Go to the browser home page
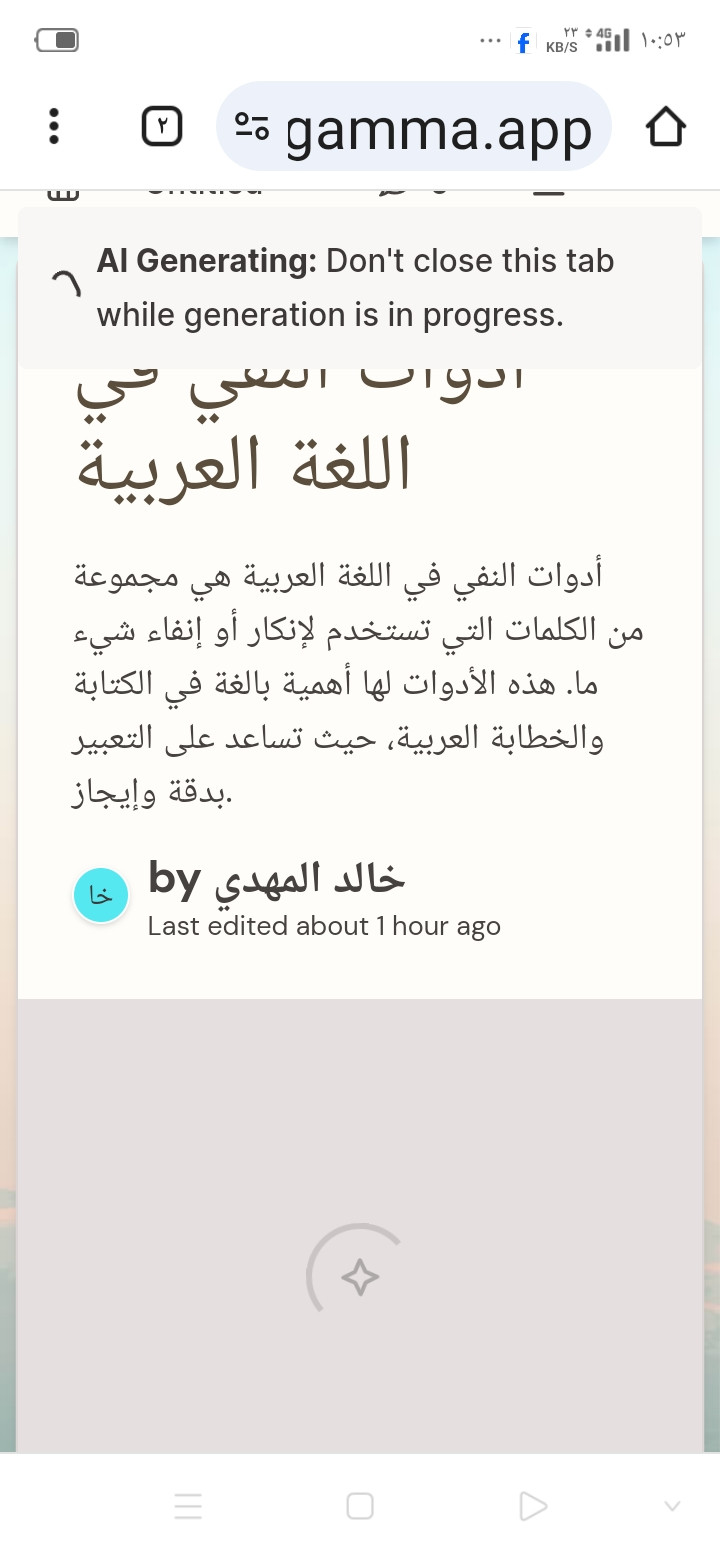 pyautogui.click(x=665, y=127)
